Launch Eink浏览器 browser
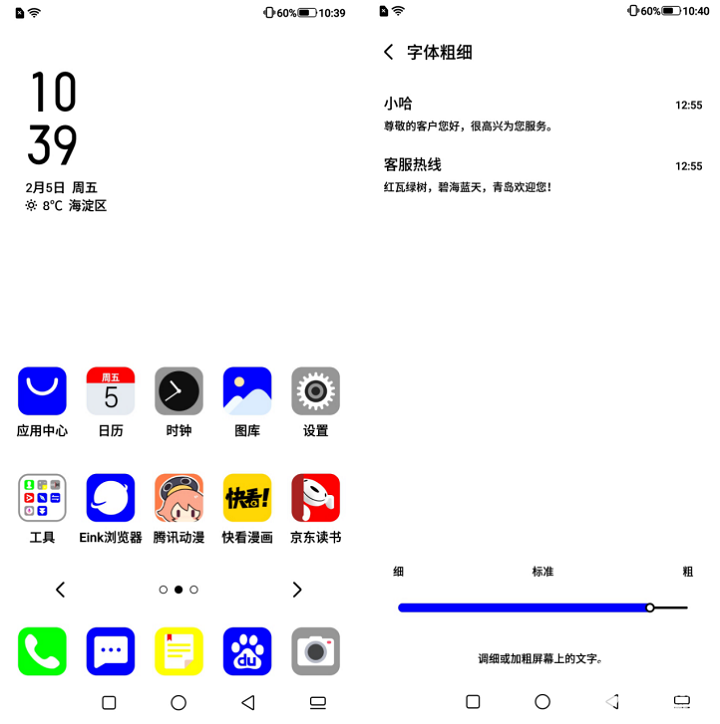 coord(110,498)
